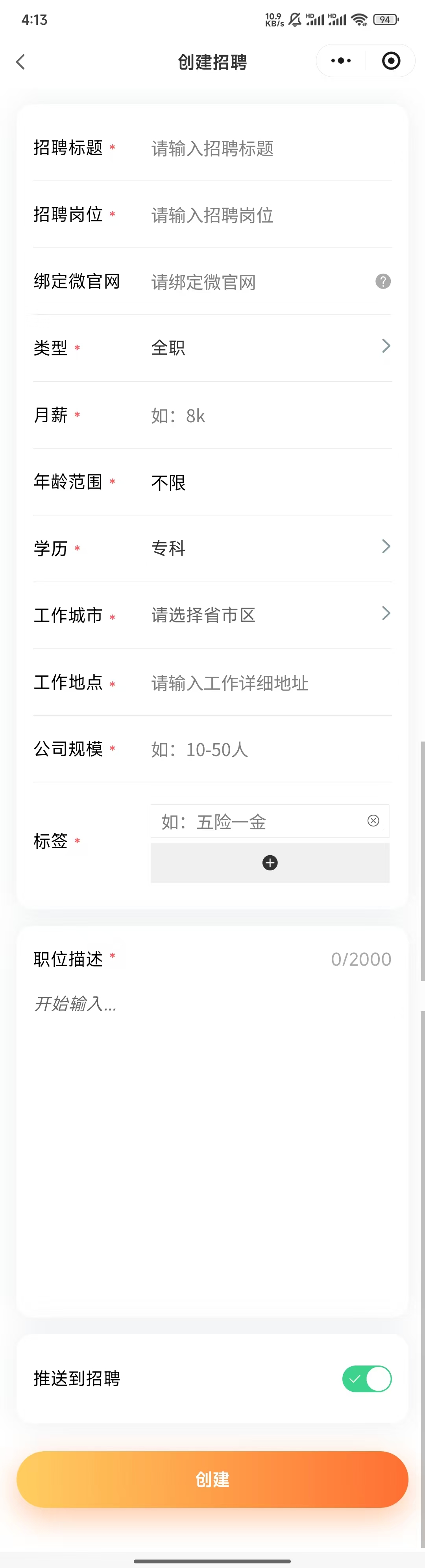Go back from 创建招聘 page
This screenshot has width=425, height=1568.
[21, 61]
